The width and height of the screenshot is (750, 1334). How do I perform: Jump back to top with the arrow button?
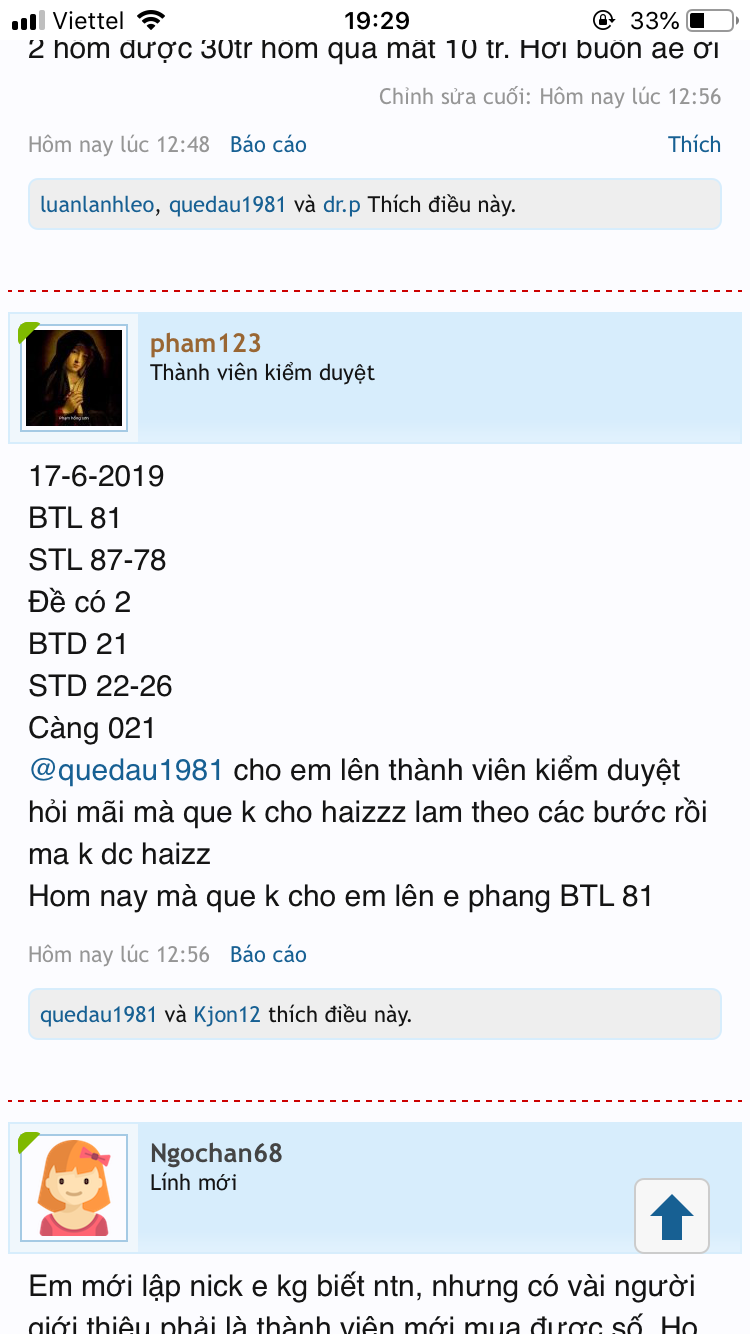(672, 1216)
